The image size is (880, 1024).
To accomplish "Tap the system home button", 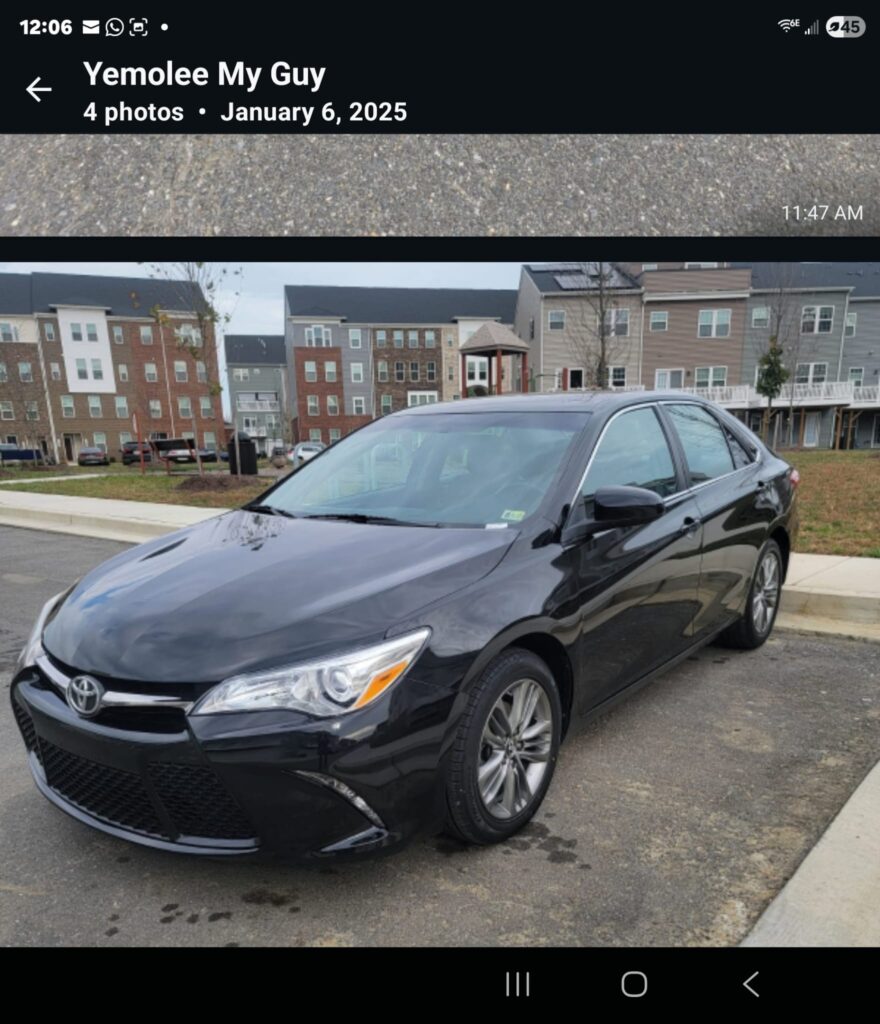I will [x=634, y=984].
